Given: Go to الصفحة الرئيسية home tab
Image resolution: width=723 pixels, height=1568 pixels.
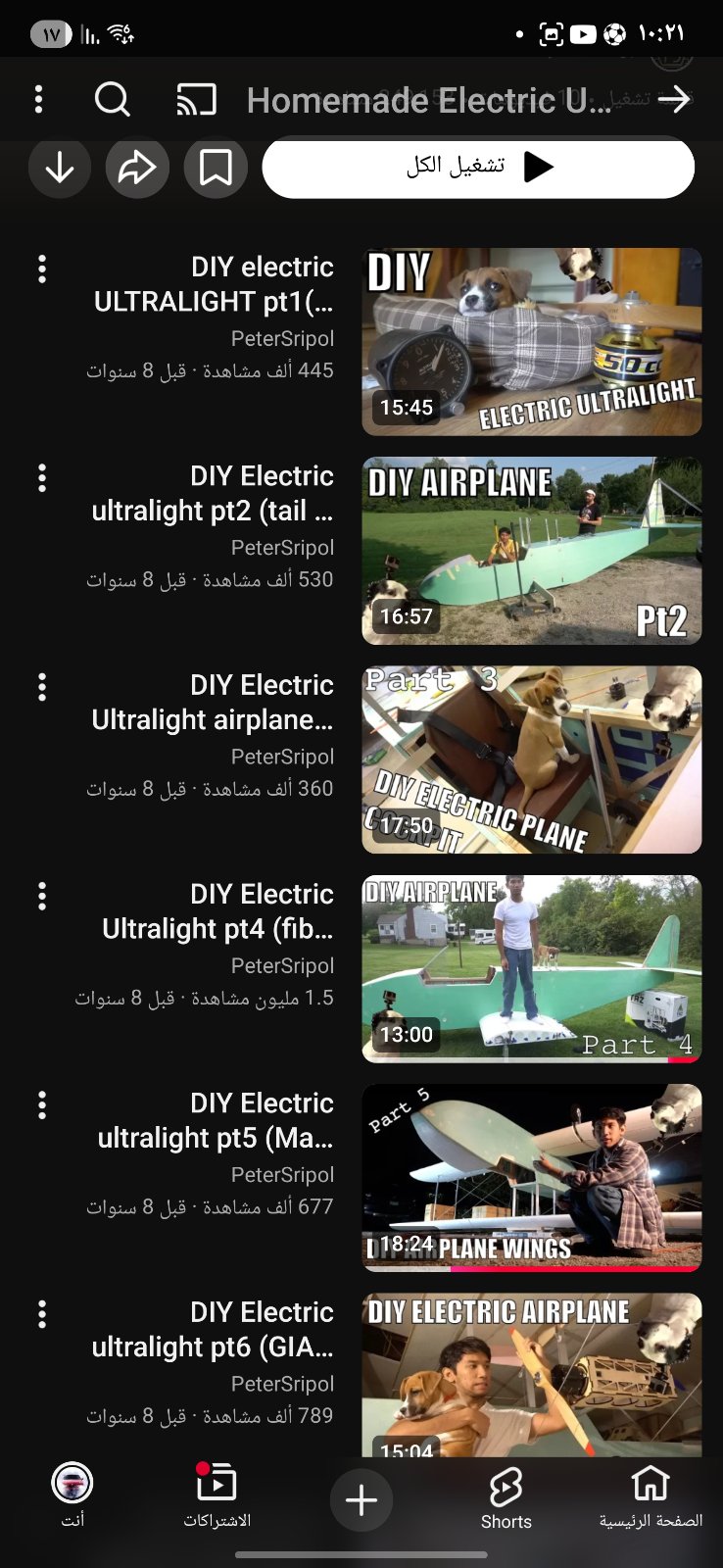Looking at the screenshot, I should [x=651, y=1498].
